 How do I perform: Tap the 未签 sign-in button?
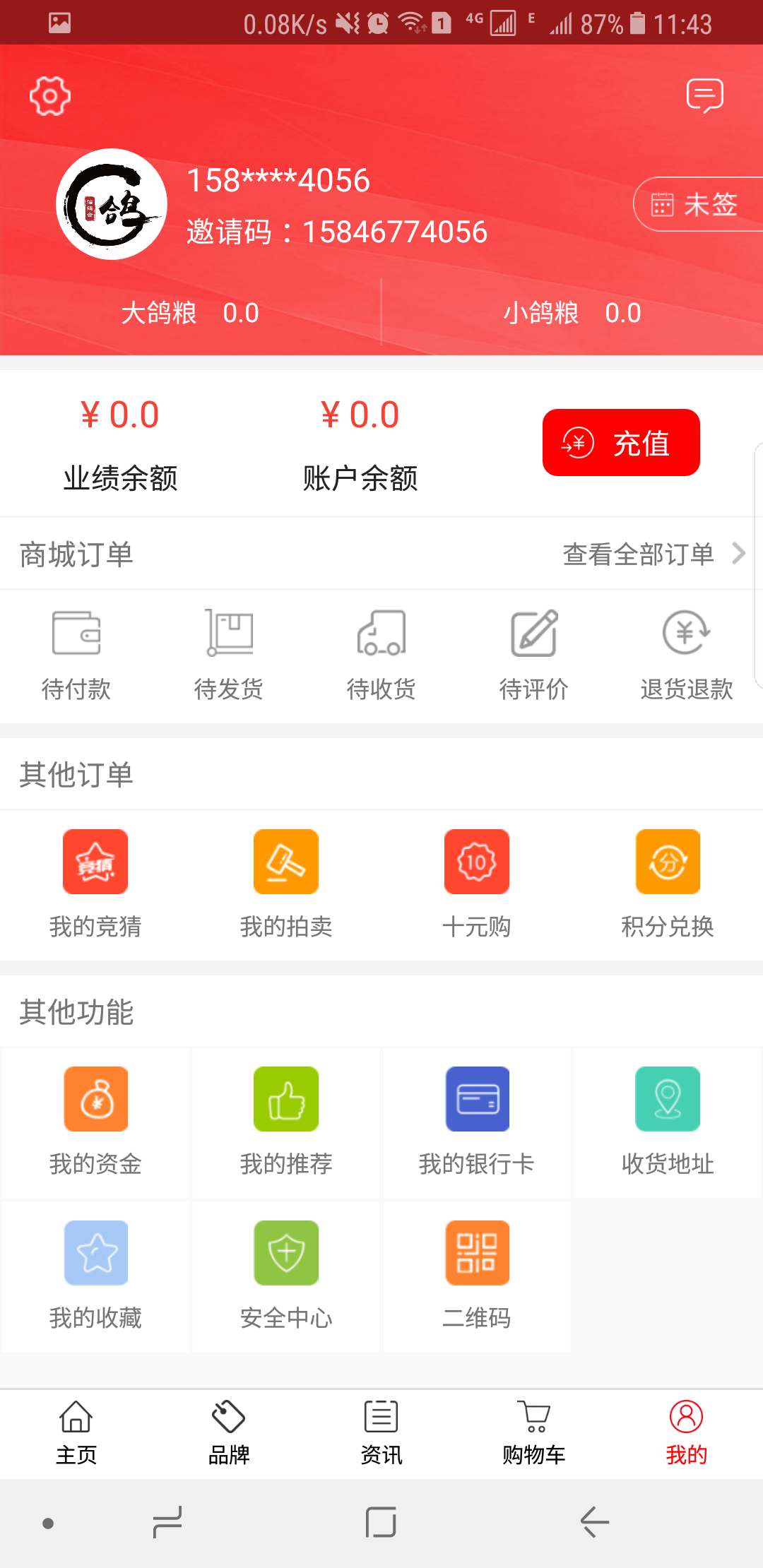pyautogui.click(x=698, y=204)
